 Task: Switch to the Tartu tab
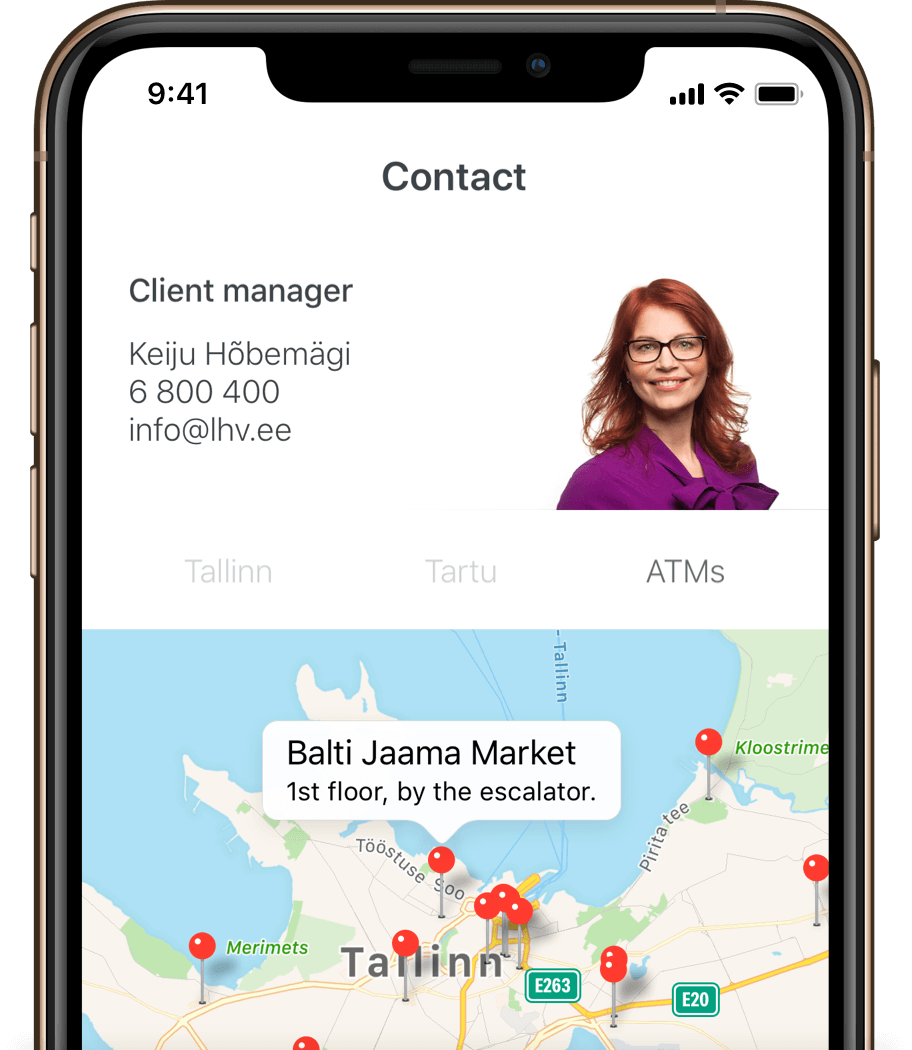click(461, 571)
